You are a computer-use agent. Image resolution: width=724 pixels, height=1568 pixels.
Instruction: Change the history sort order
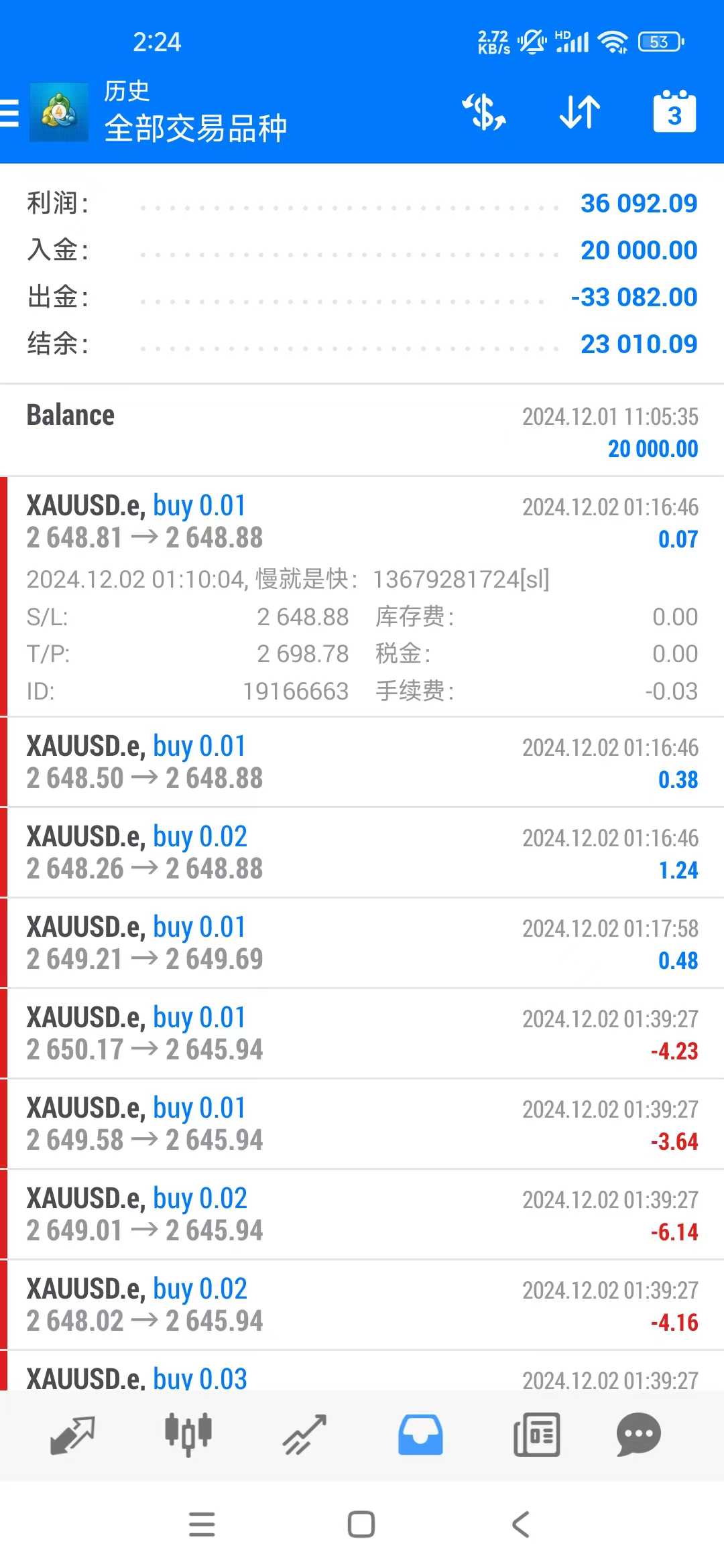(580, 112)
